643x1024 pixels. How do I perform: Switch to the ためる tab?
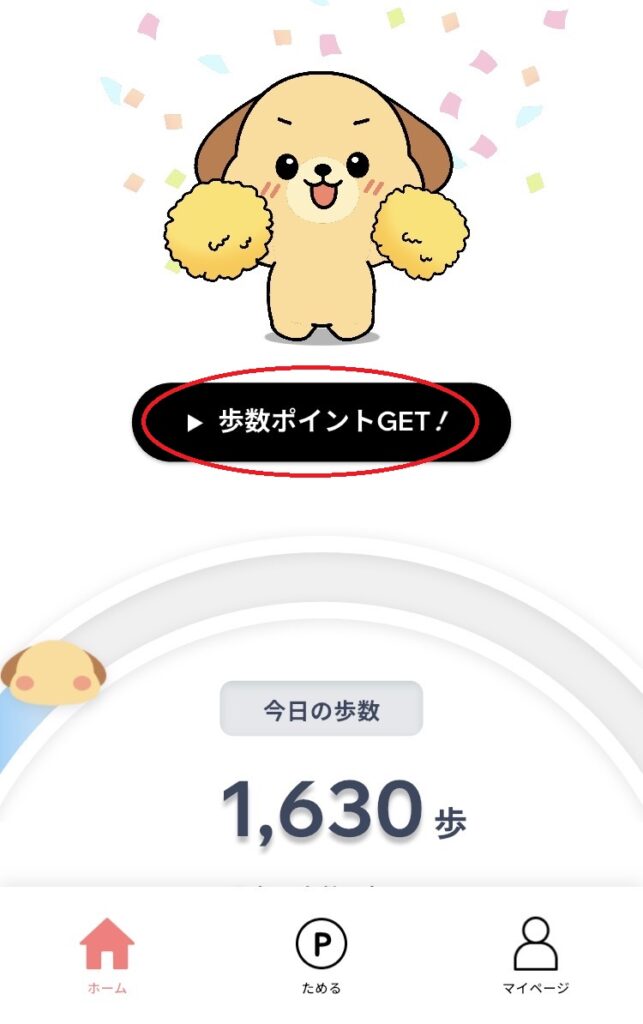(321, 955)
